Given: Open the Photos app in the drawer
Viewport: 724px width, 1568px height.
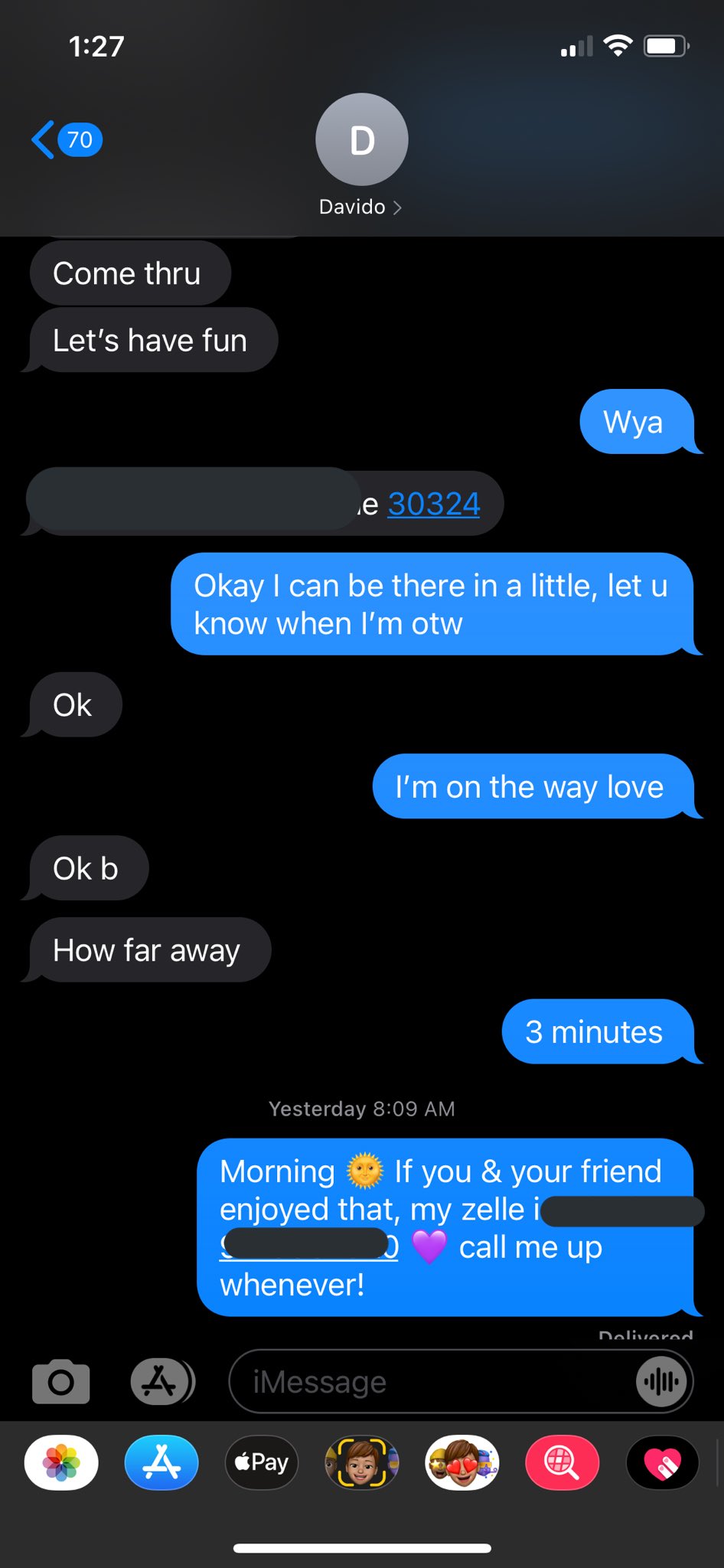Looking at the screenshot, I should point(61,1462).
